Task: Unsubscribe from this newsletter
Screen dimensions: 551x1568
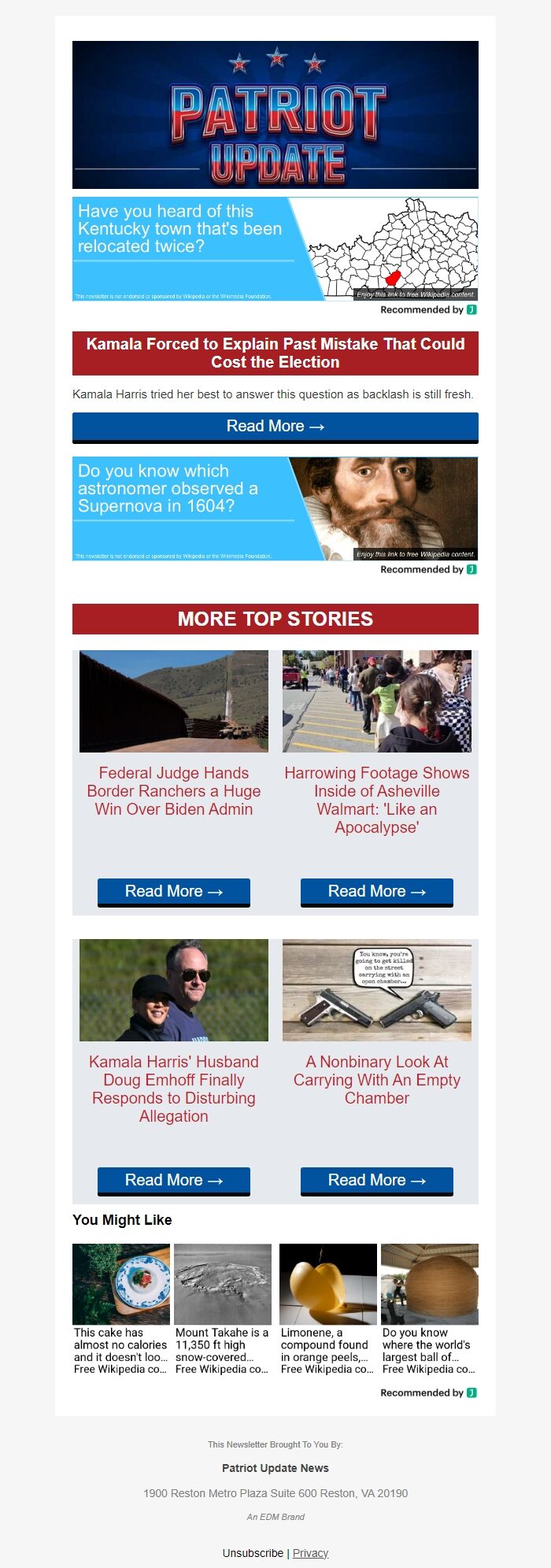Action: click(x=253, y=1553)
